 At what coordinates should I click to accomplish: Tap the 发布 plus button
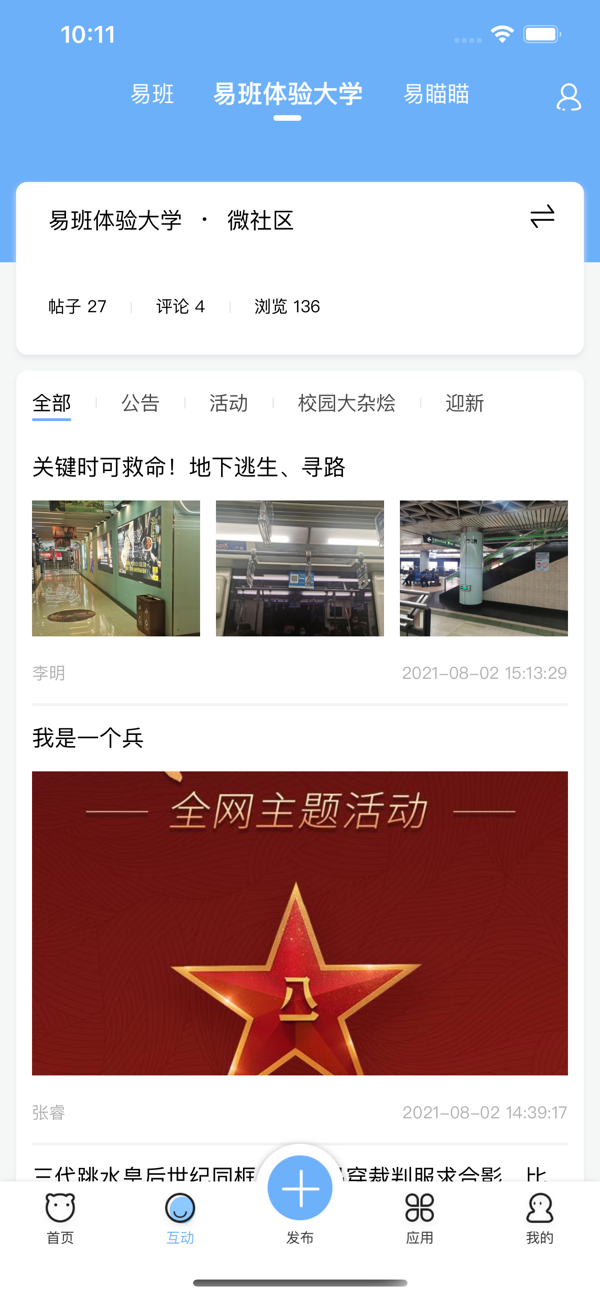300,1190
